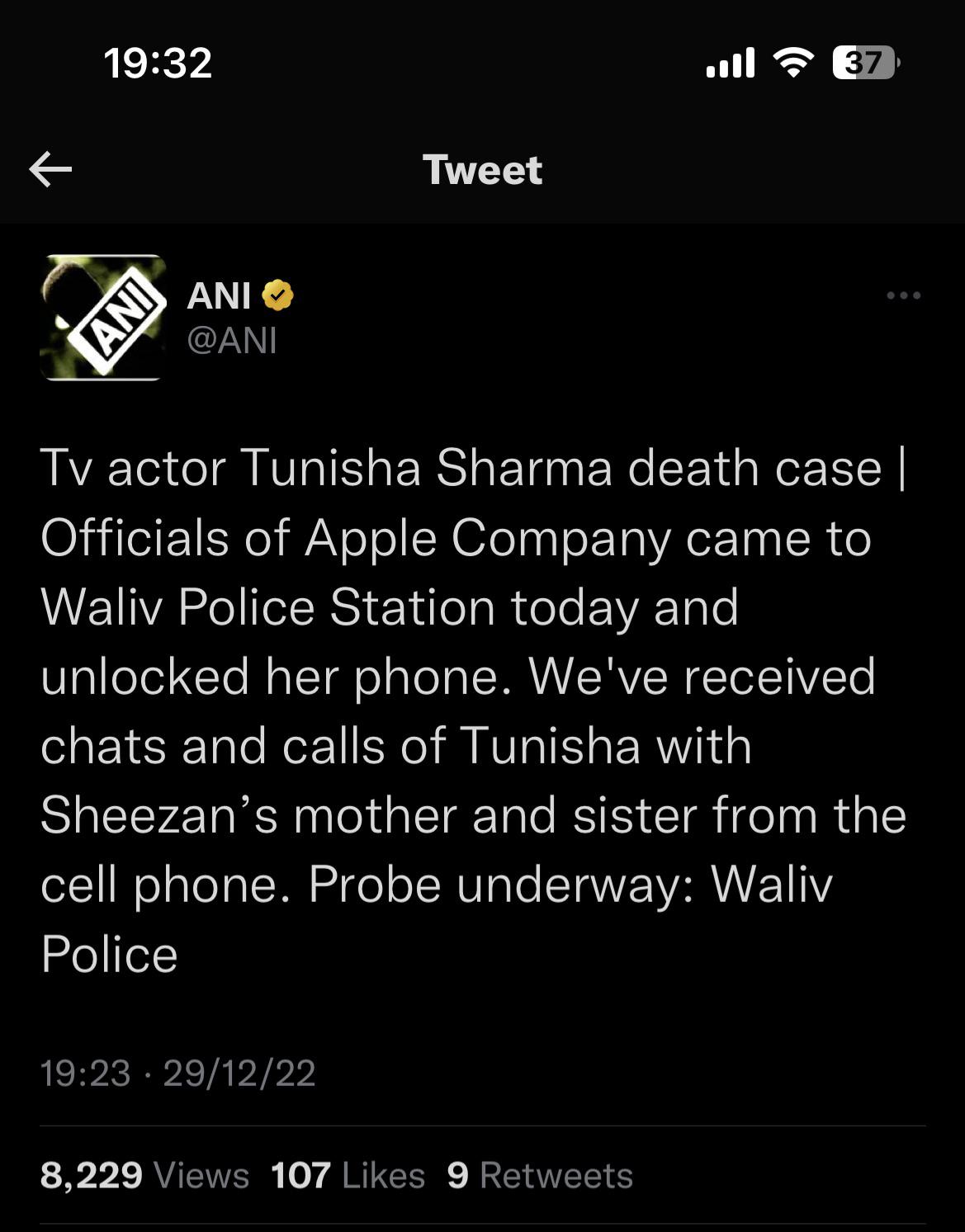Show the 9 Retweets list
The height and width of the screenshot is (1232, 965).
[x=540, y=1175]
